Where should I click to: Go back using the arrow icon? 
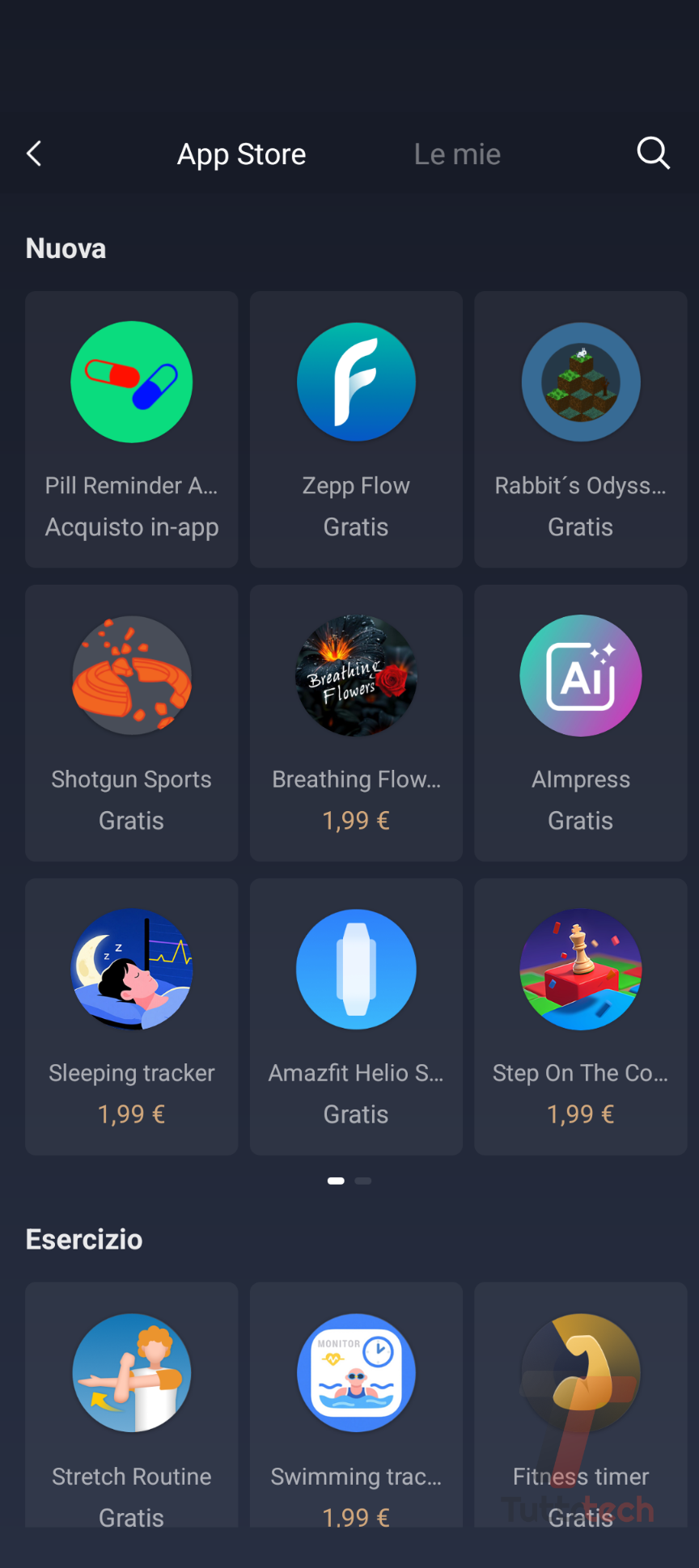(34, 154)
